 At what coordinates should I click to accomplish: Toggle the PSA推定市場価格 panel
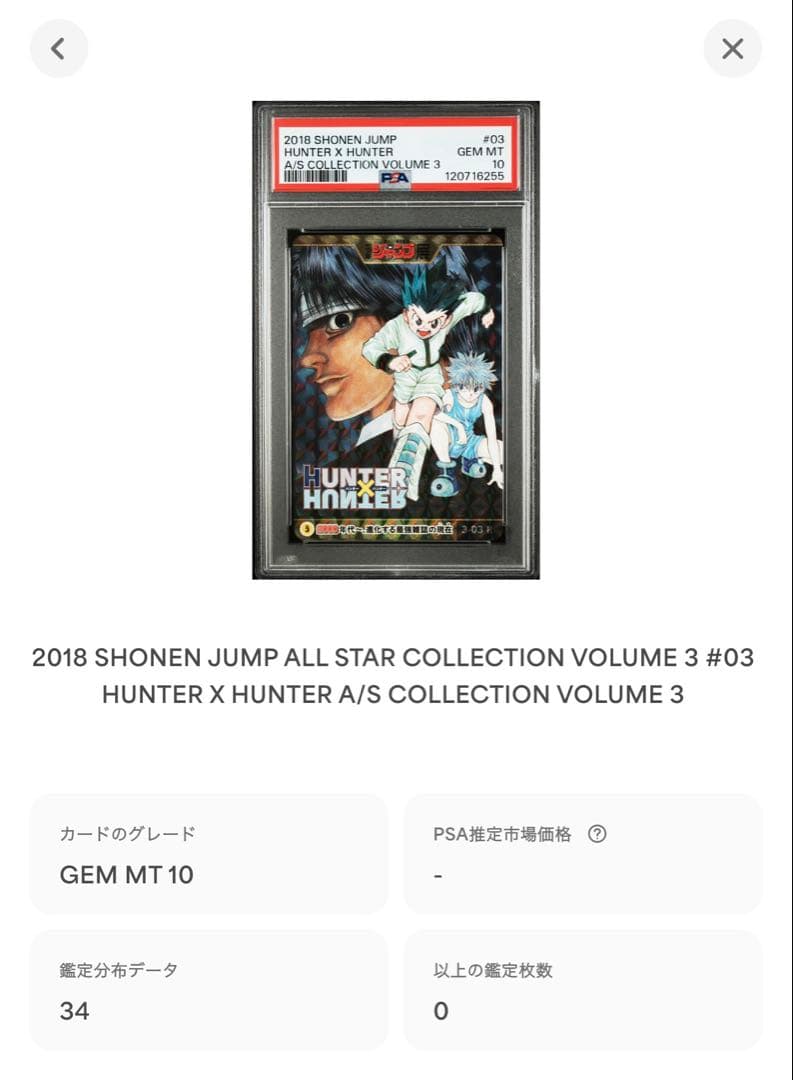click(x=583, y=855)
